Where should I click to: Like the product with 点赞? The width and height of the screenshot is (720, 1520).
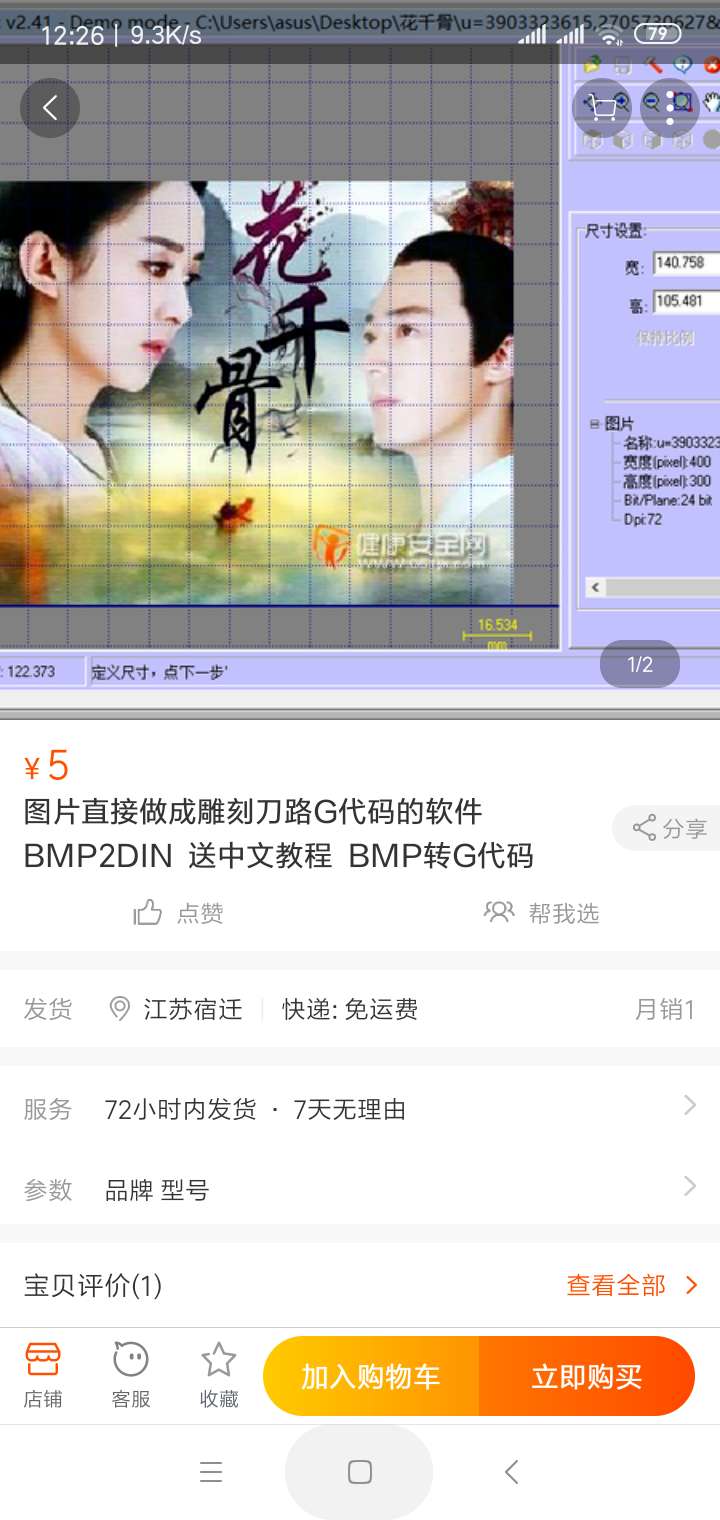179,912
